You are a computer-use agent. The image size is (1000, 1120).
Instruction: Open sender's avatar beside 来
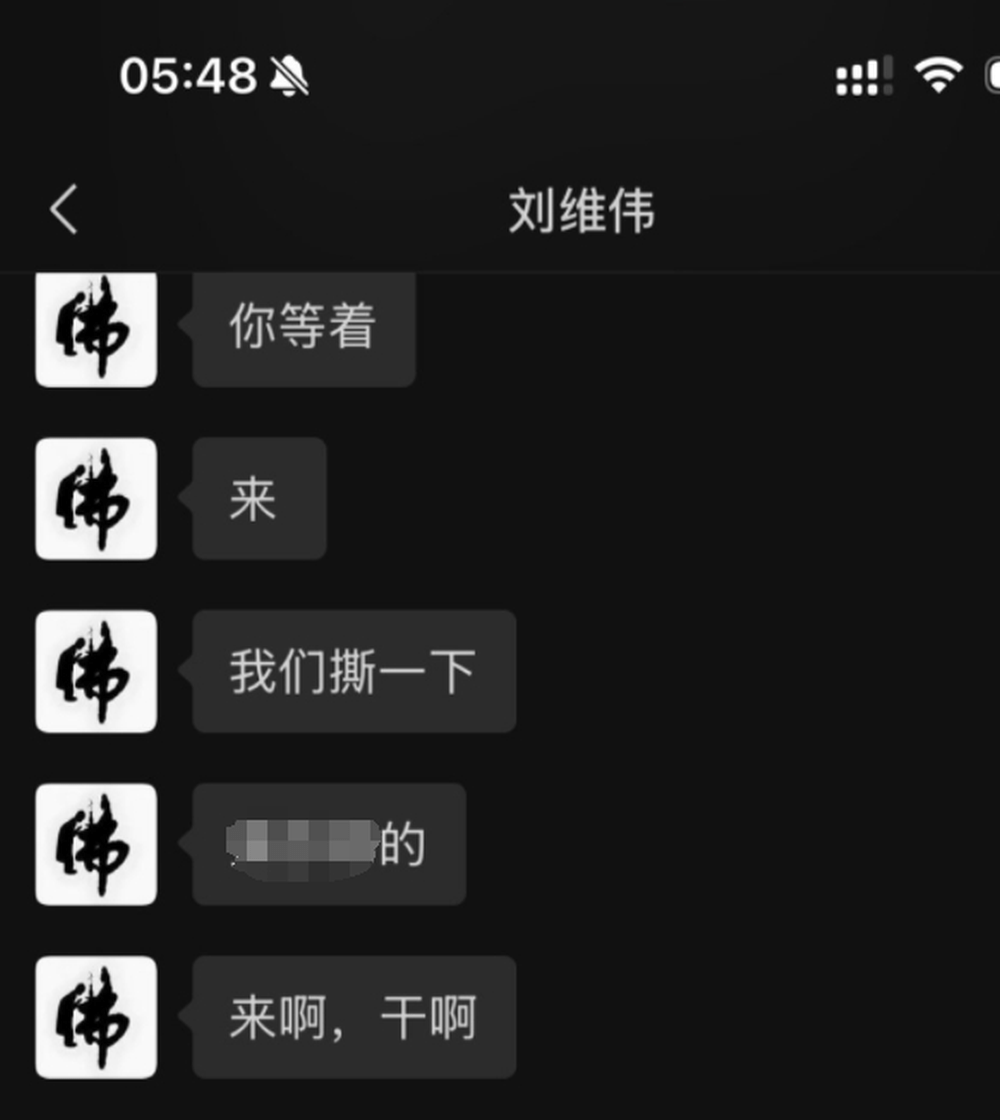tap(96, 498)
